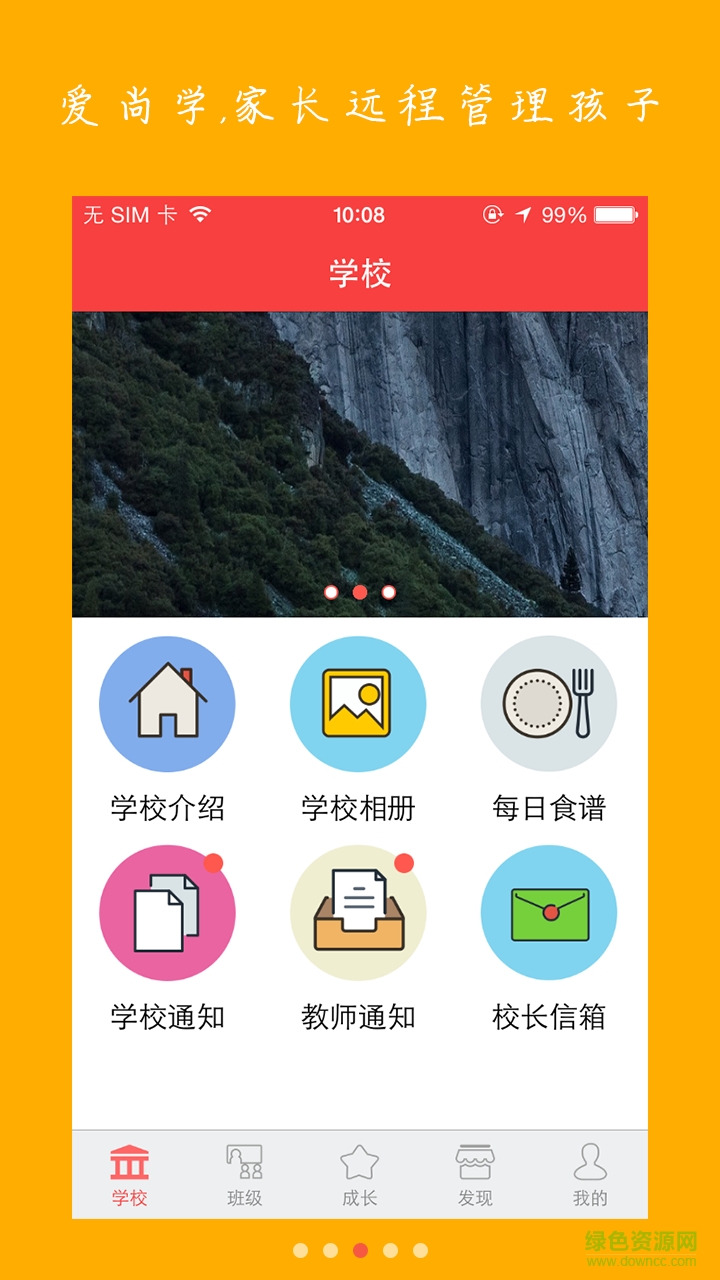Select a page indicator dot at screen bottom
720x1280 pixels.
(360, 1249)
